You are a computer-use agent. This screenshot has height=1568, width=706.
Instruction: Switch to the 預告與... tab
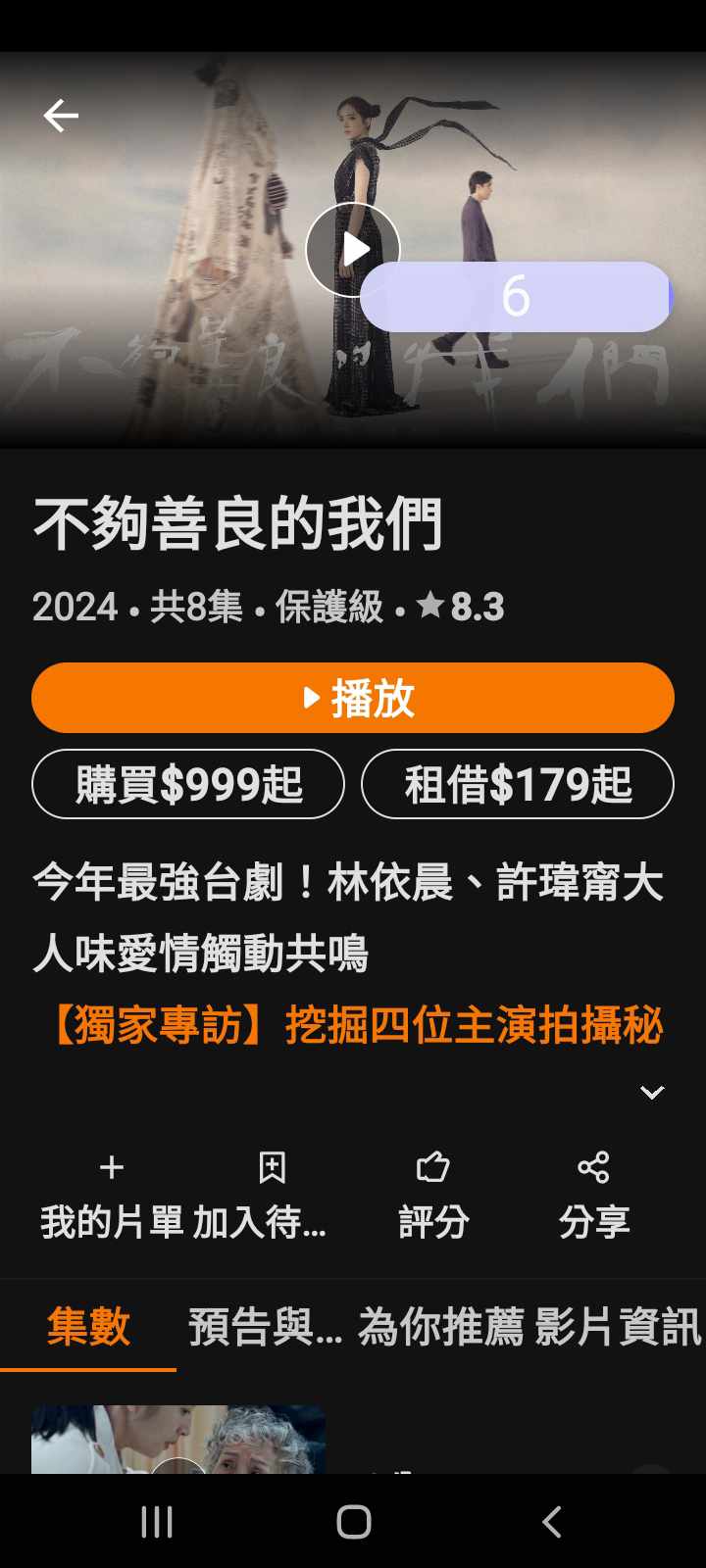point(265,1327)
